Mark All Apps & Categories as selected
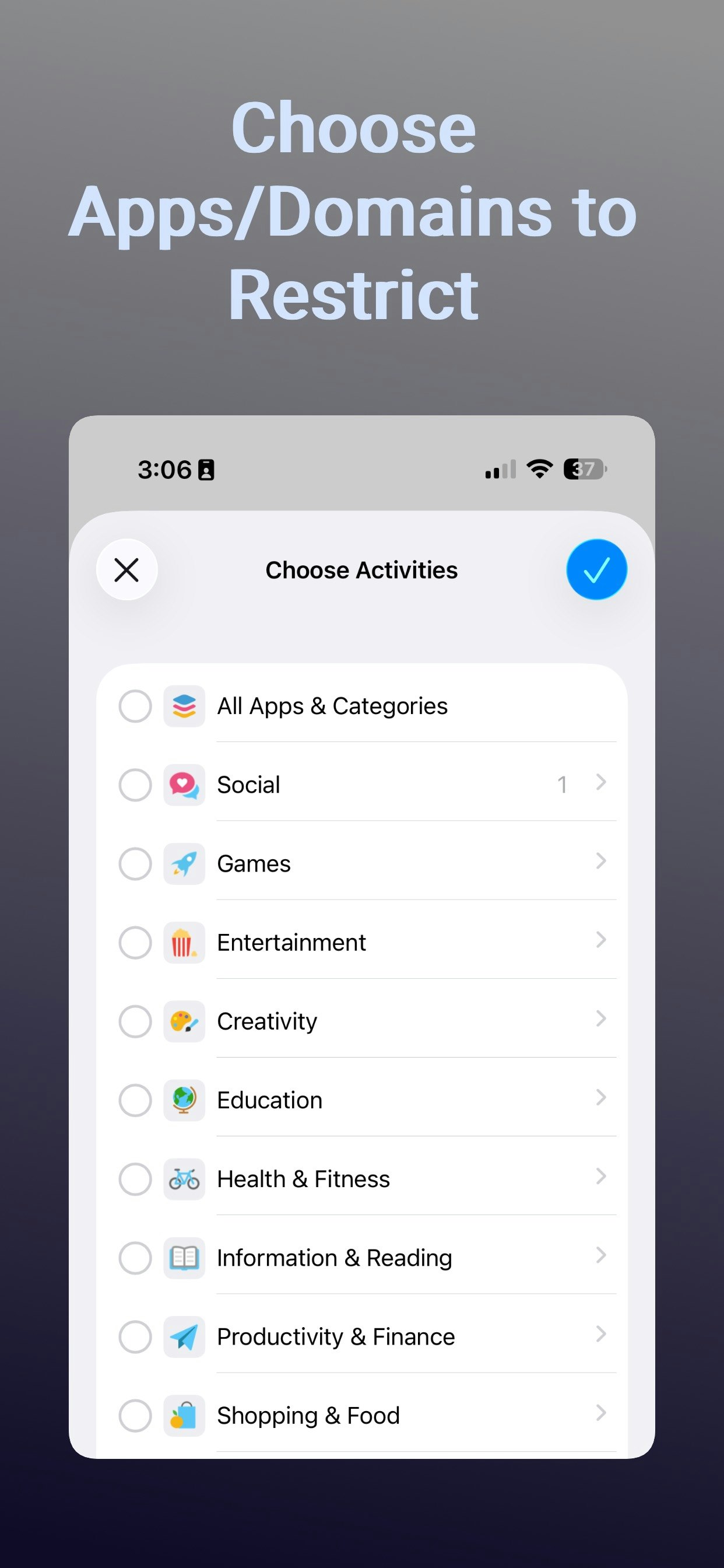 click(135, 706)
